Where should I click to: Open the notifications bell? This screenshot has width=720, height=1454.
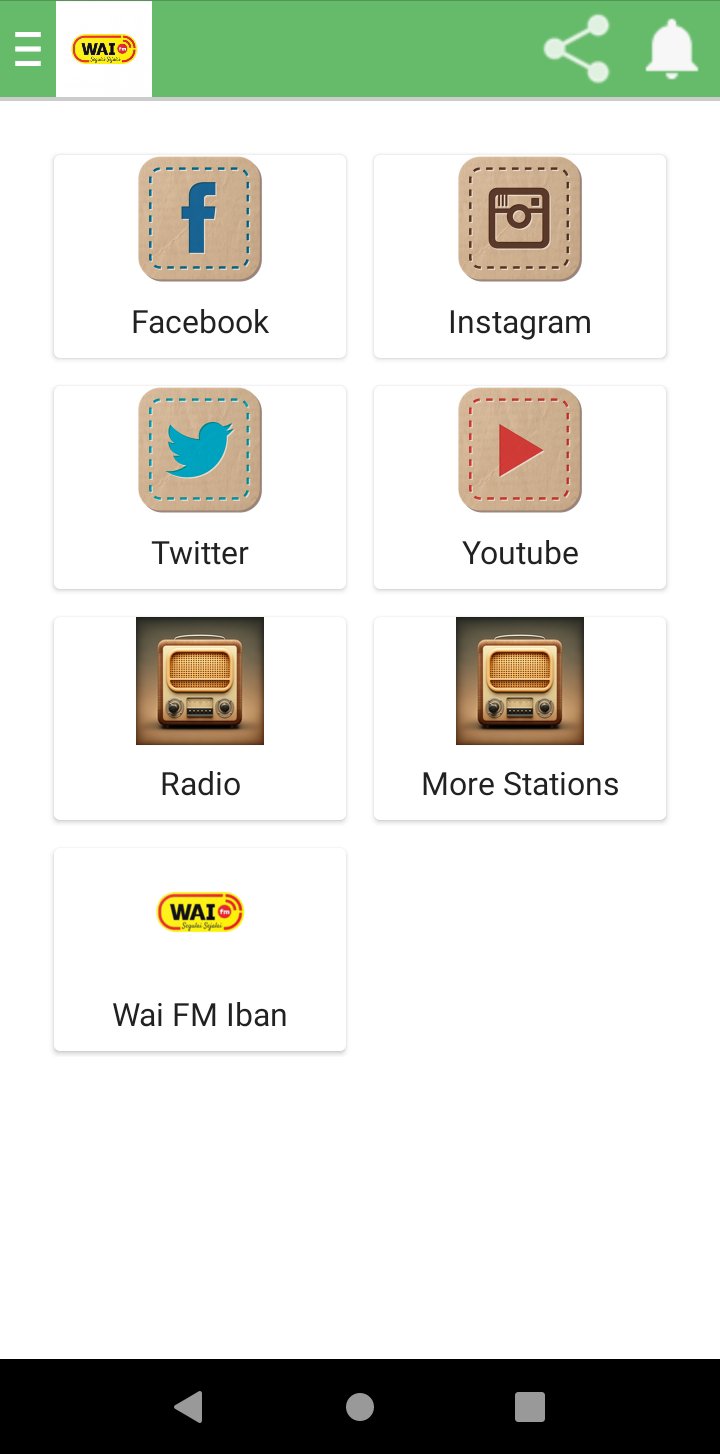point(671,49)
